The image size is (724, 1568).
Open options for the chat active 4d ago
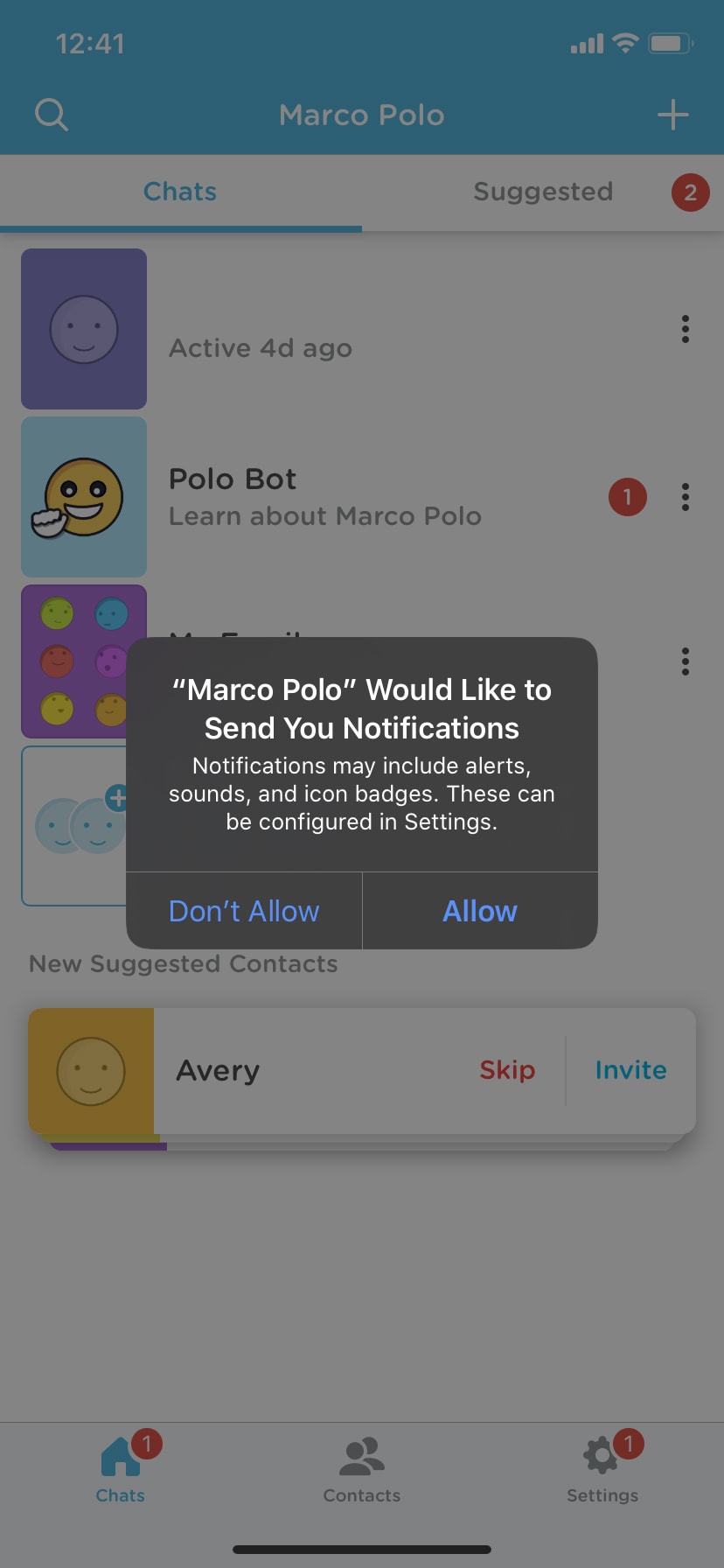pyautogui.click(x=685, y=329)
